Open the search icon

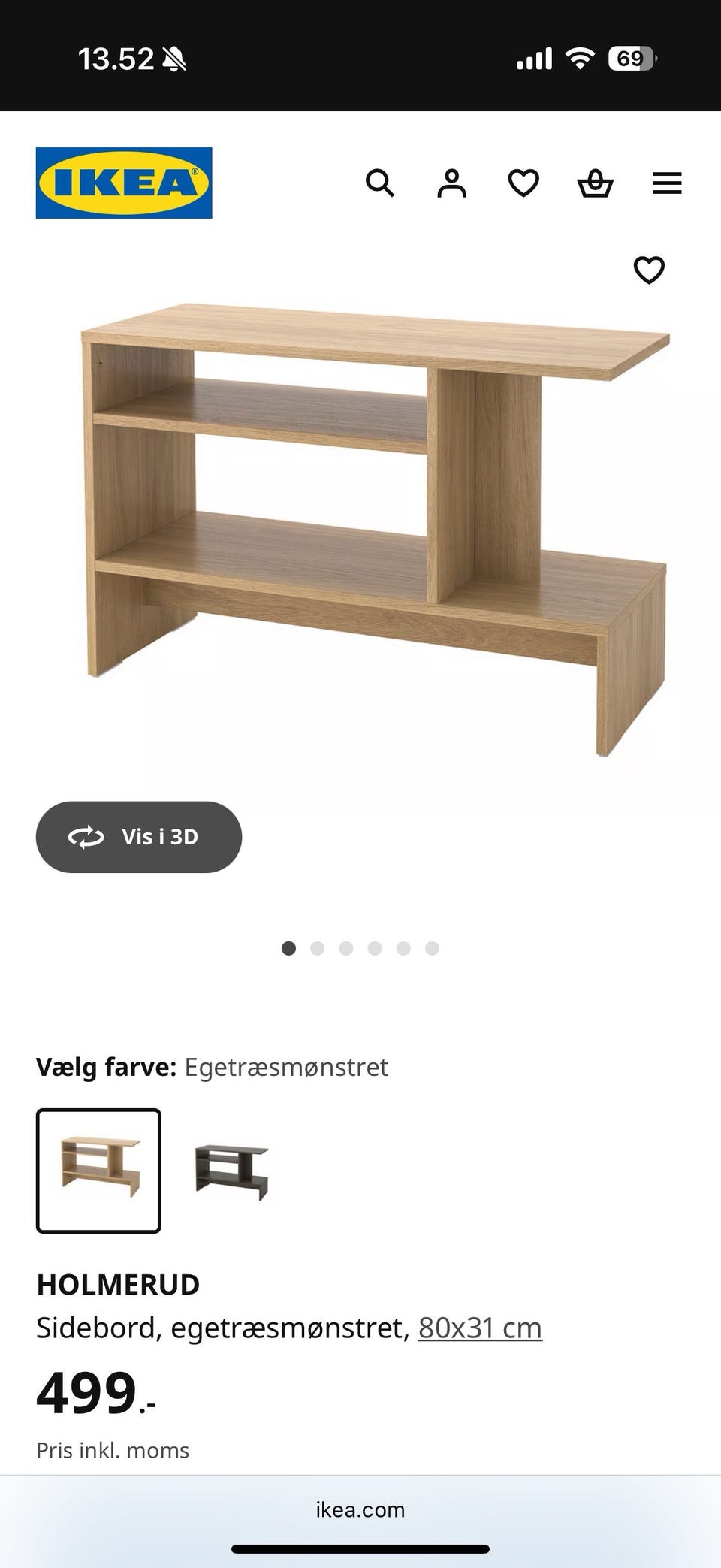click(x=381, y=183)
